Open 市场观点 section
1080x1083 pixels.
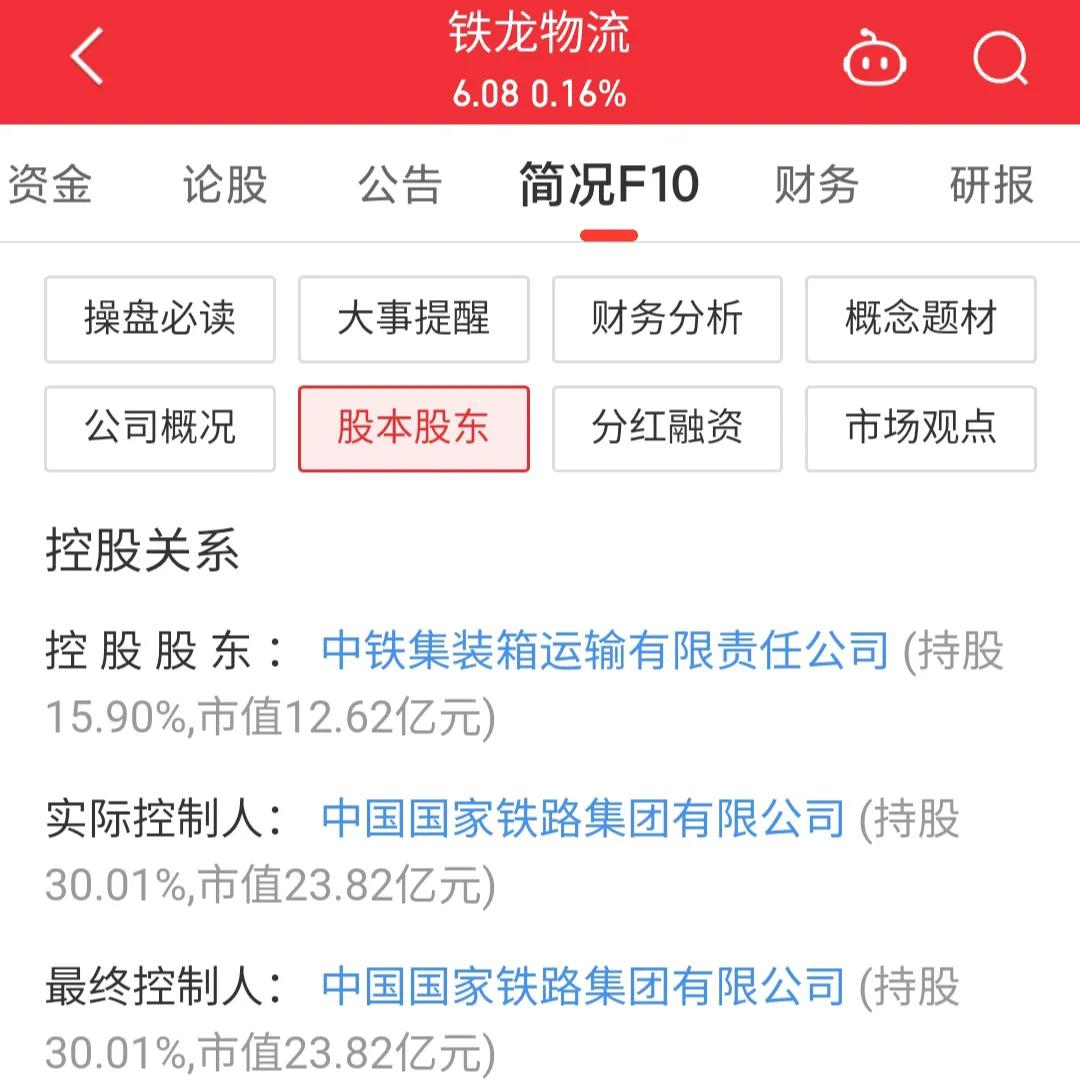(920, 430)
